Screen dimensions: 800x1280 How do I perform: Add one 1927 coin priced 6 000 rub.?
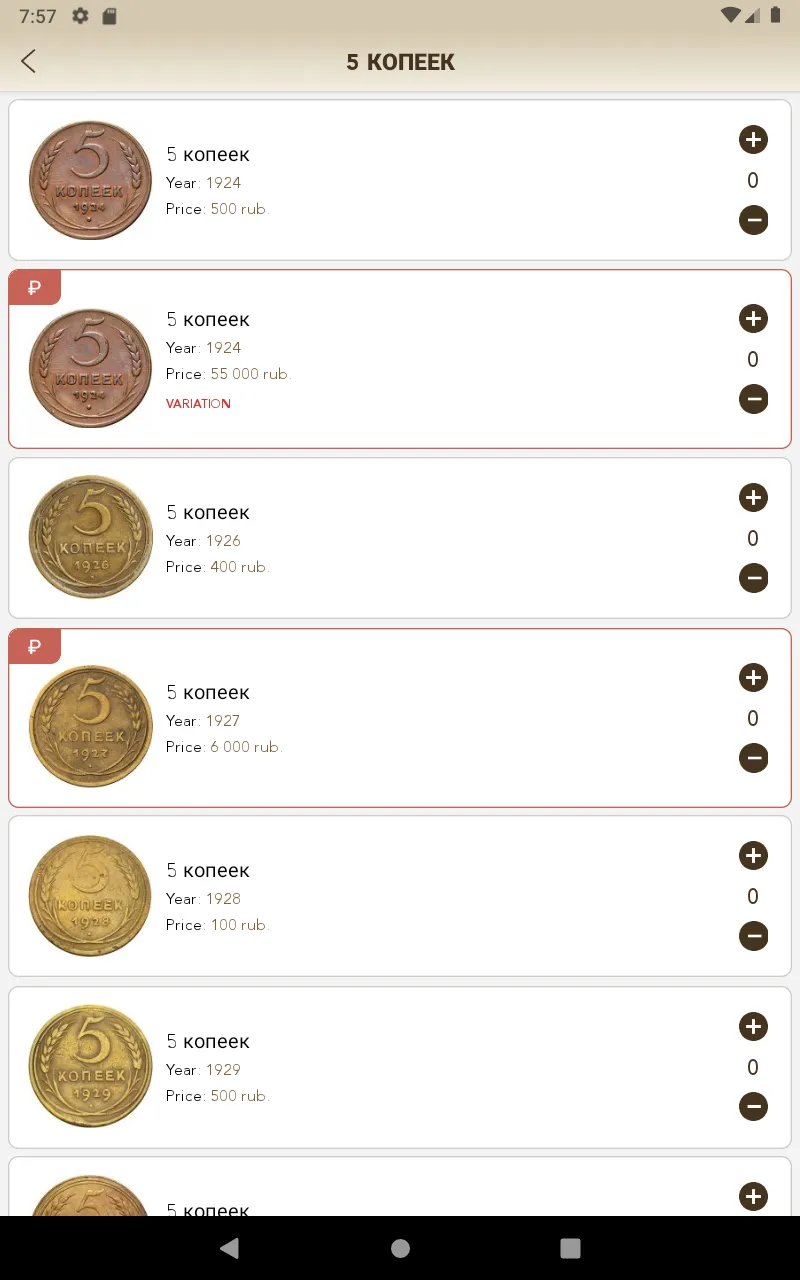click(753, 678)
